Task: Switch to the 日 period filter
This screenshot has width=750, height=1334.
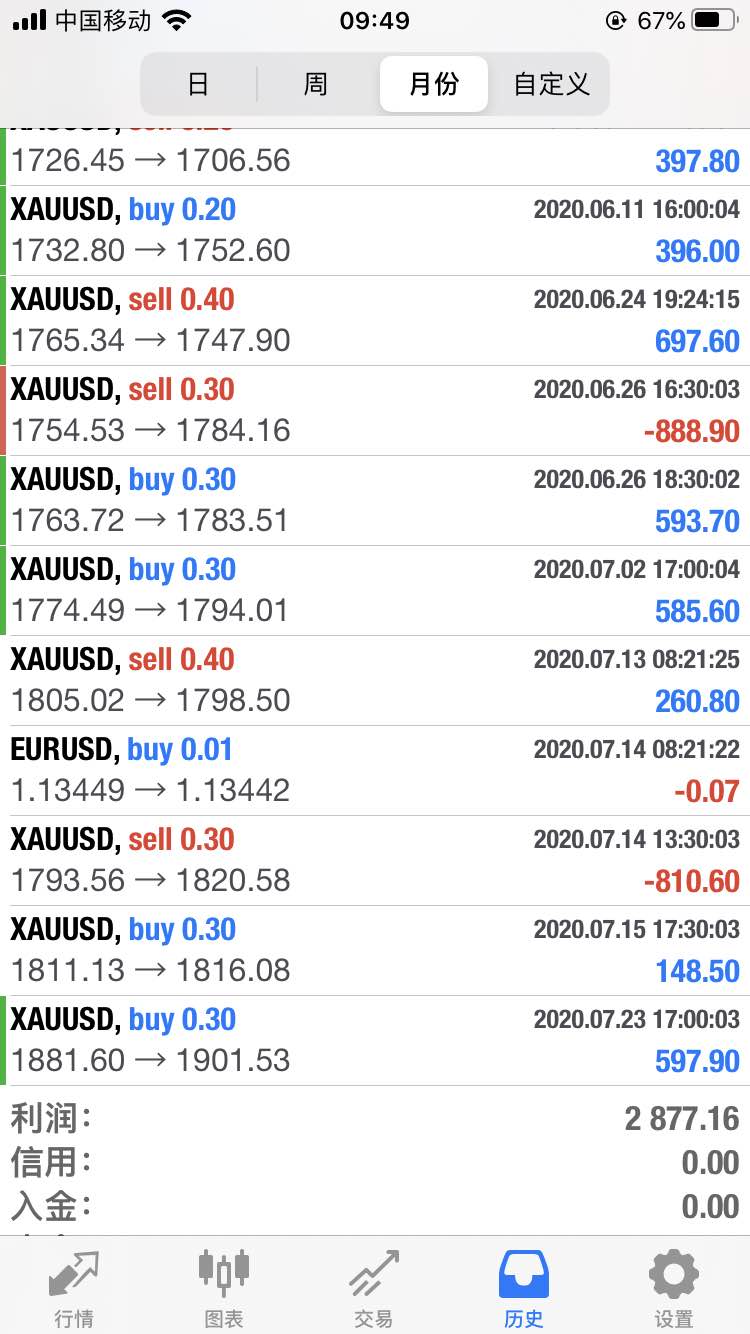Action: tap(199, 84)
